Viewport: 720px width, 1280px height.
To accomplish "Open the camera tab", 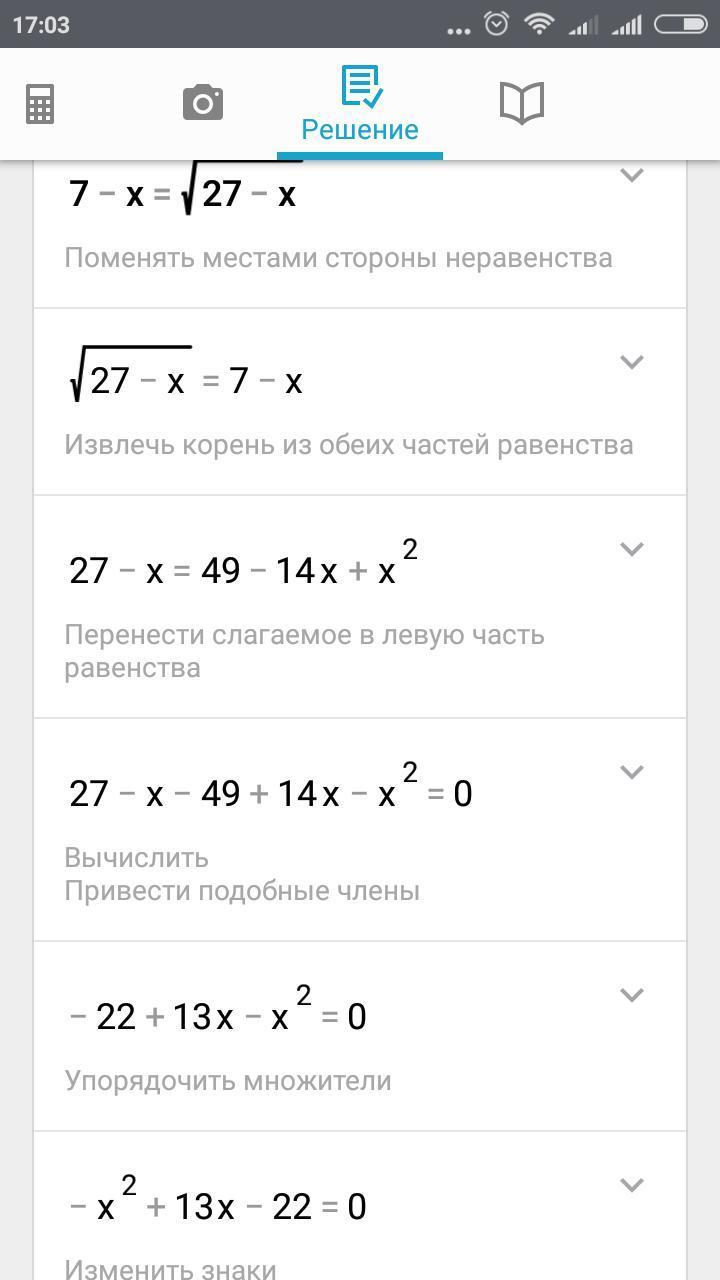I will (202, 103).
